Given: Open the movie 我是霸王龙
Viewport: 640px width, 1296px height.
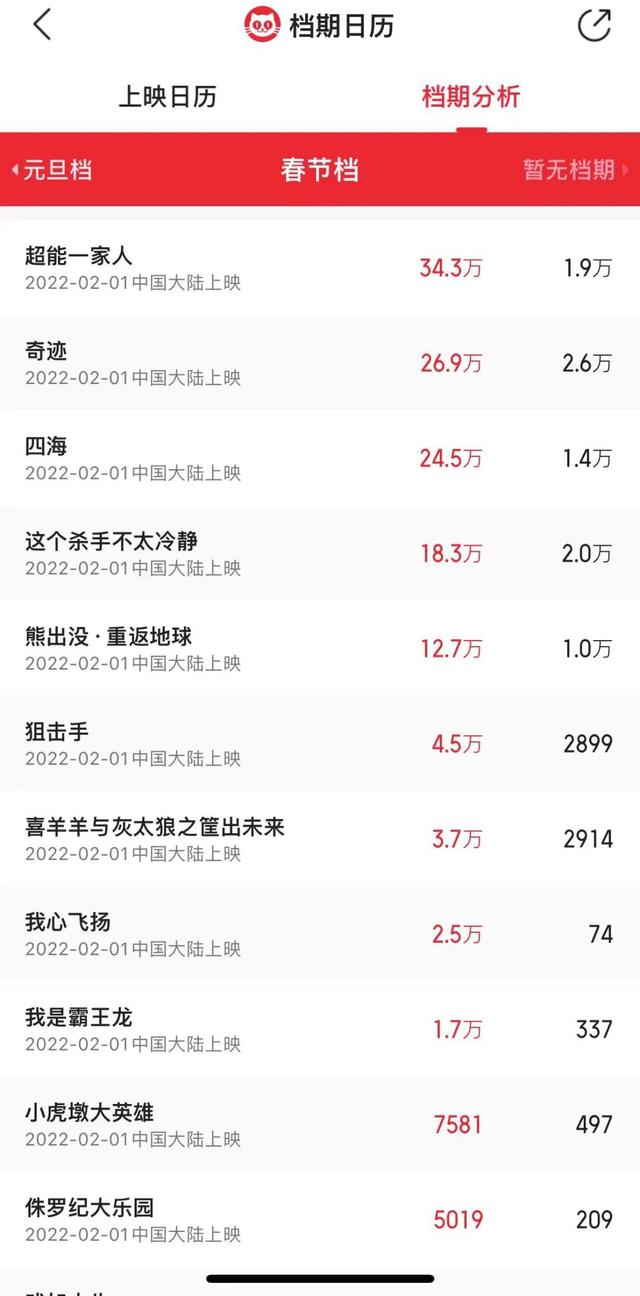Looking at the screenshot, I should click(x=78, y=1017).
